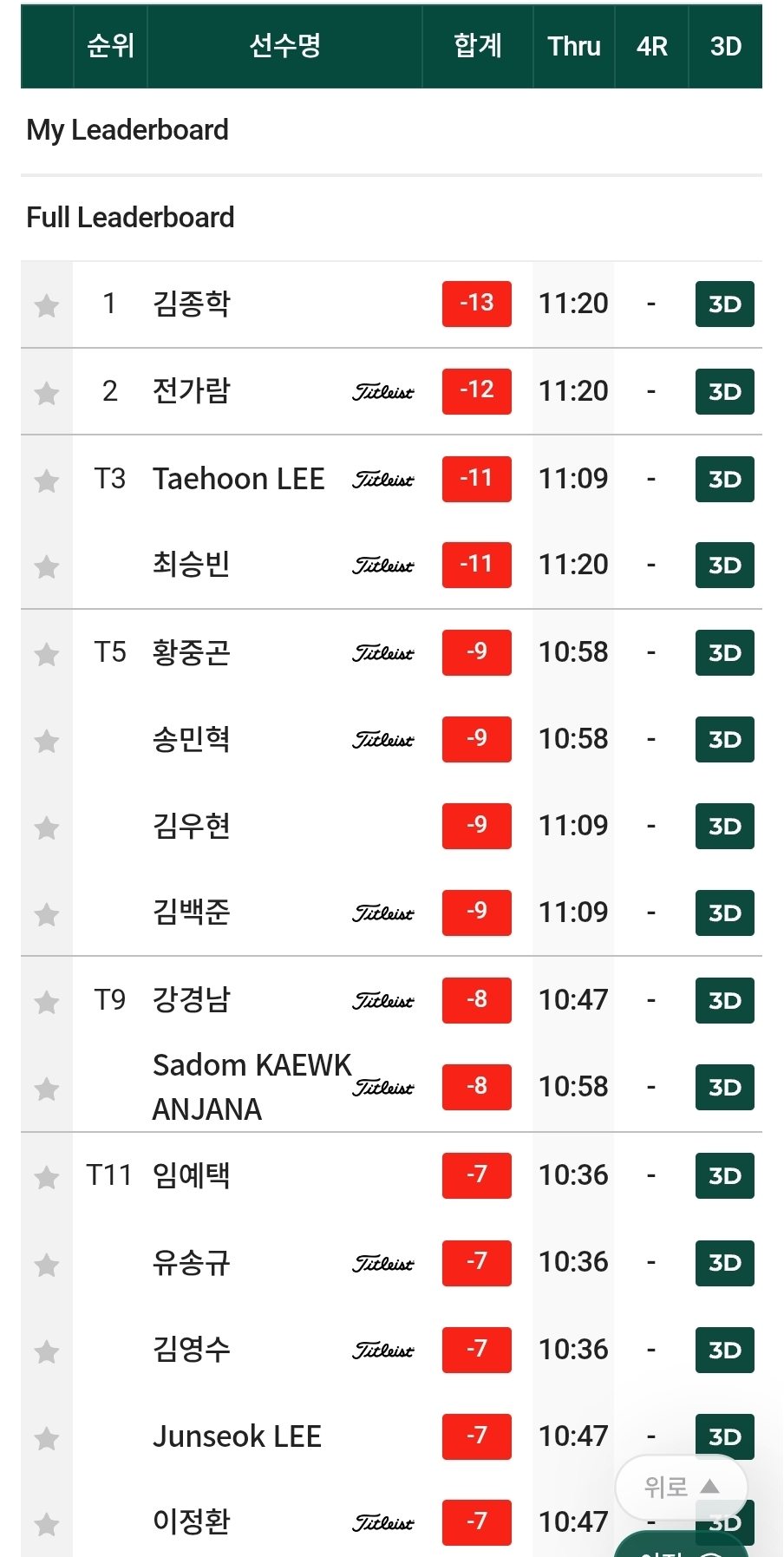Open 3D view for 유송규
The width and height of the screenshot is (784, 1557).
click(724, 1262)
